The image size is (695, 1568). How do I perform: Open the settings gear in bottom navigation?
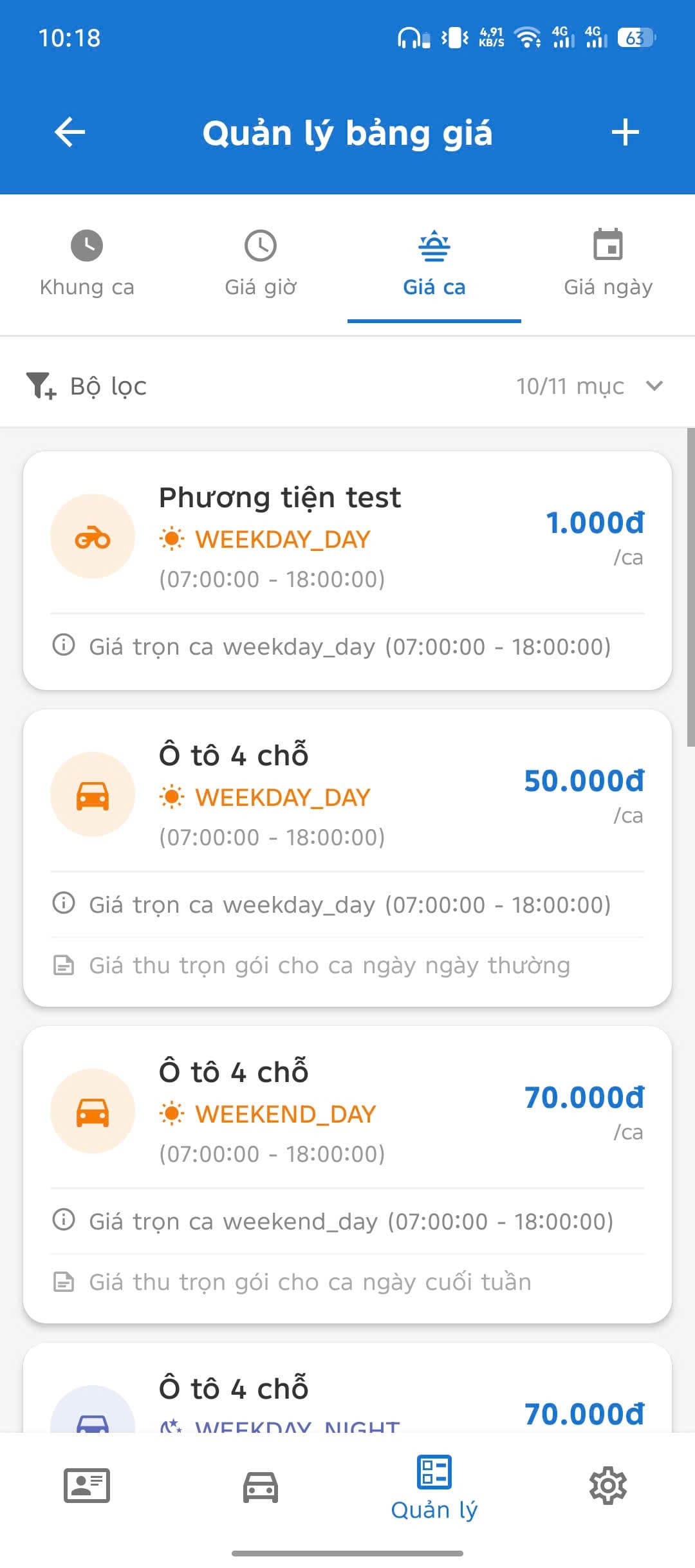pyautogui.click(x=608, y=1487)
